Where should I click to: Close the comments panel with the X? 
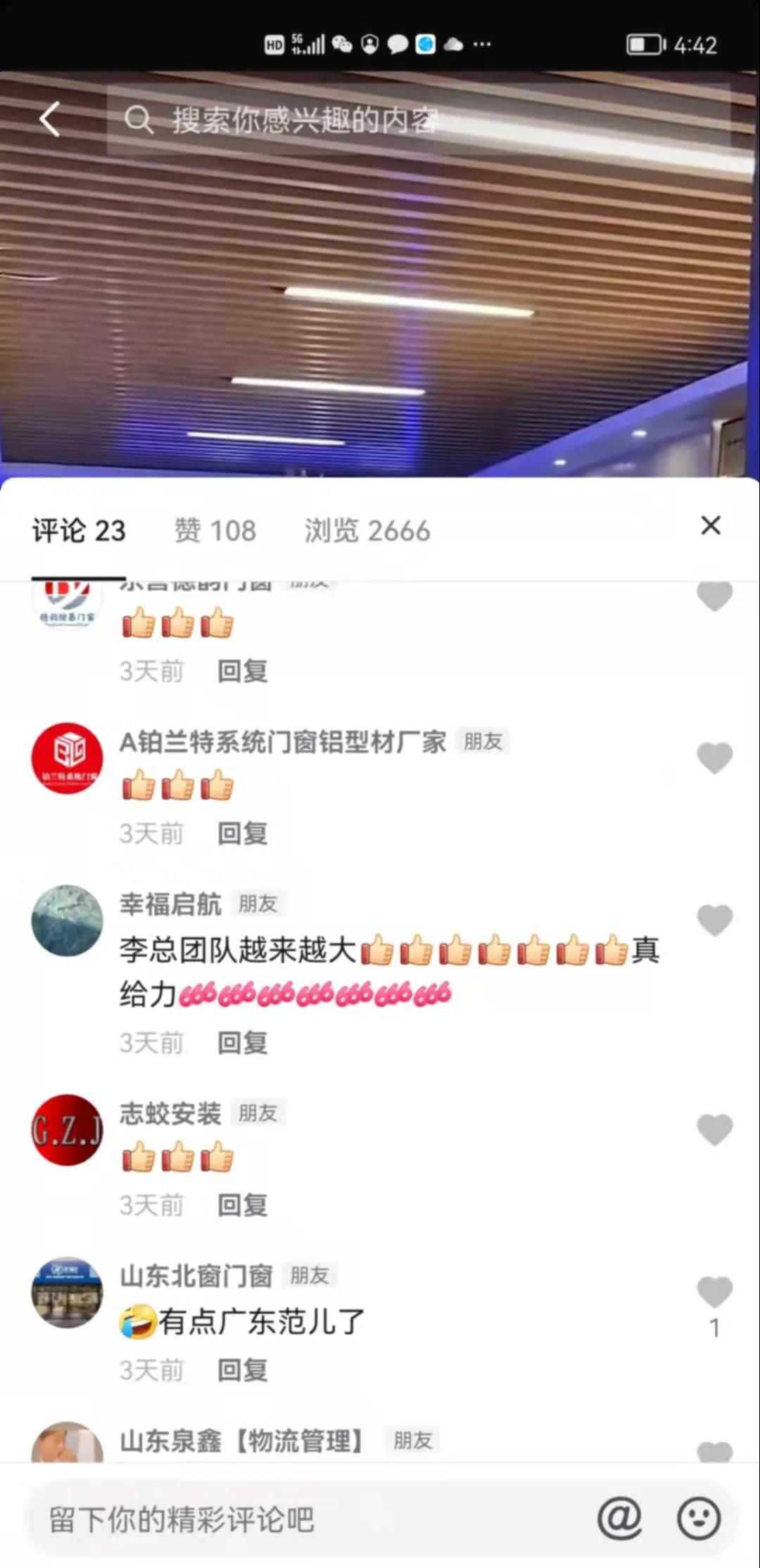(x=711, y=526)
